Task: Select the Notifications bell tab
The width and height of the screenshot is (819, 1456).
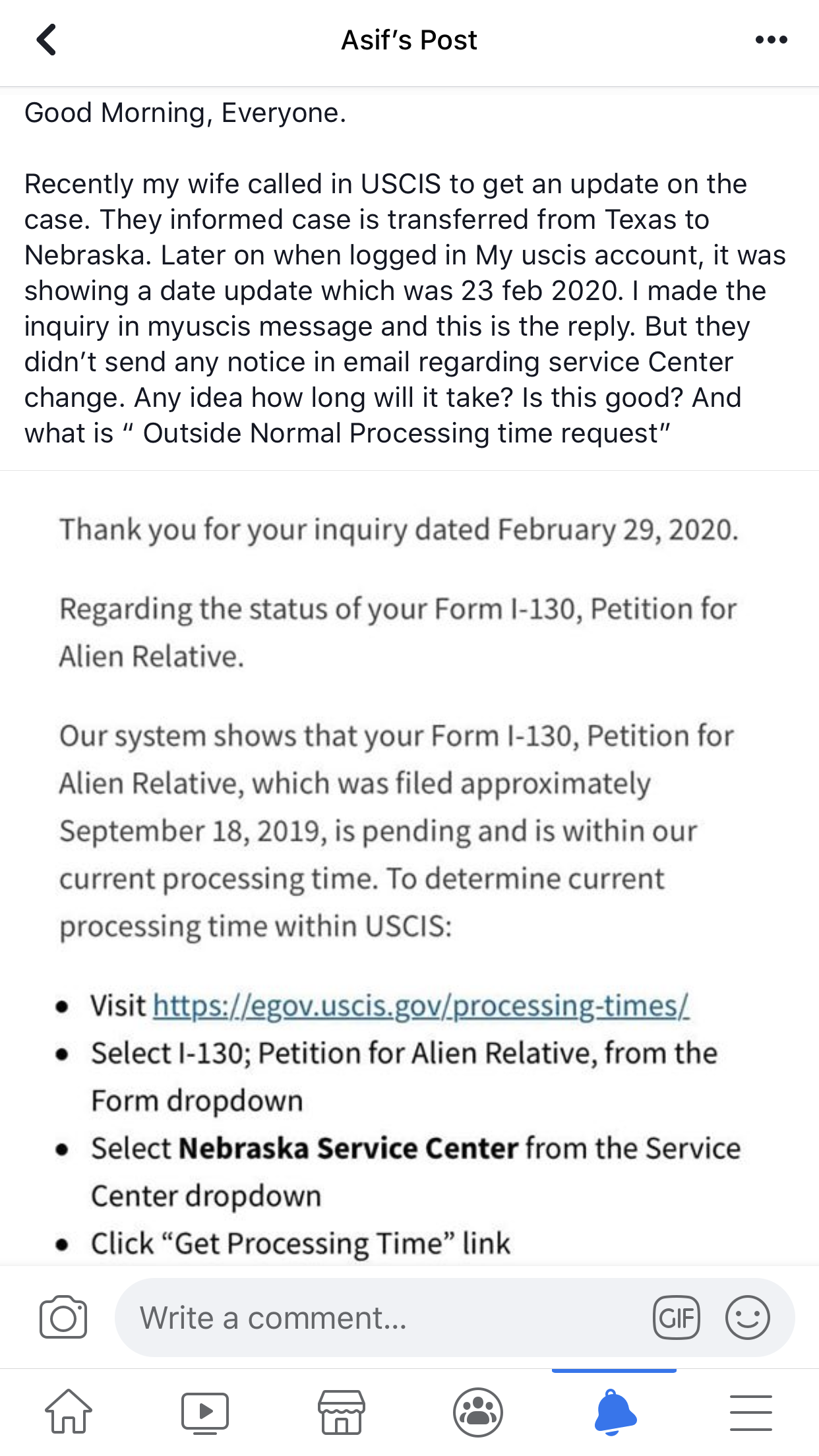Action: click(615, 1412)
